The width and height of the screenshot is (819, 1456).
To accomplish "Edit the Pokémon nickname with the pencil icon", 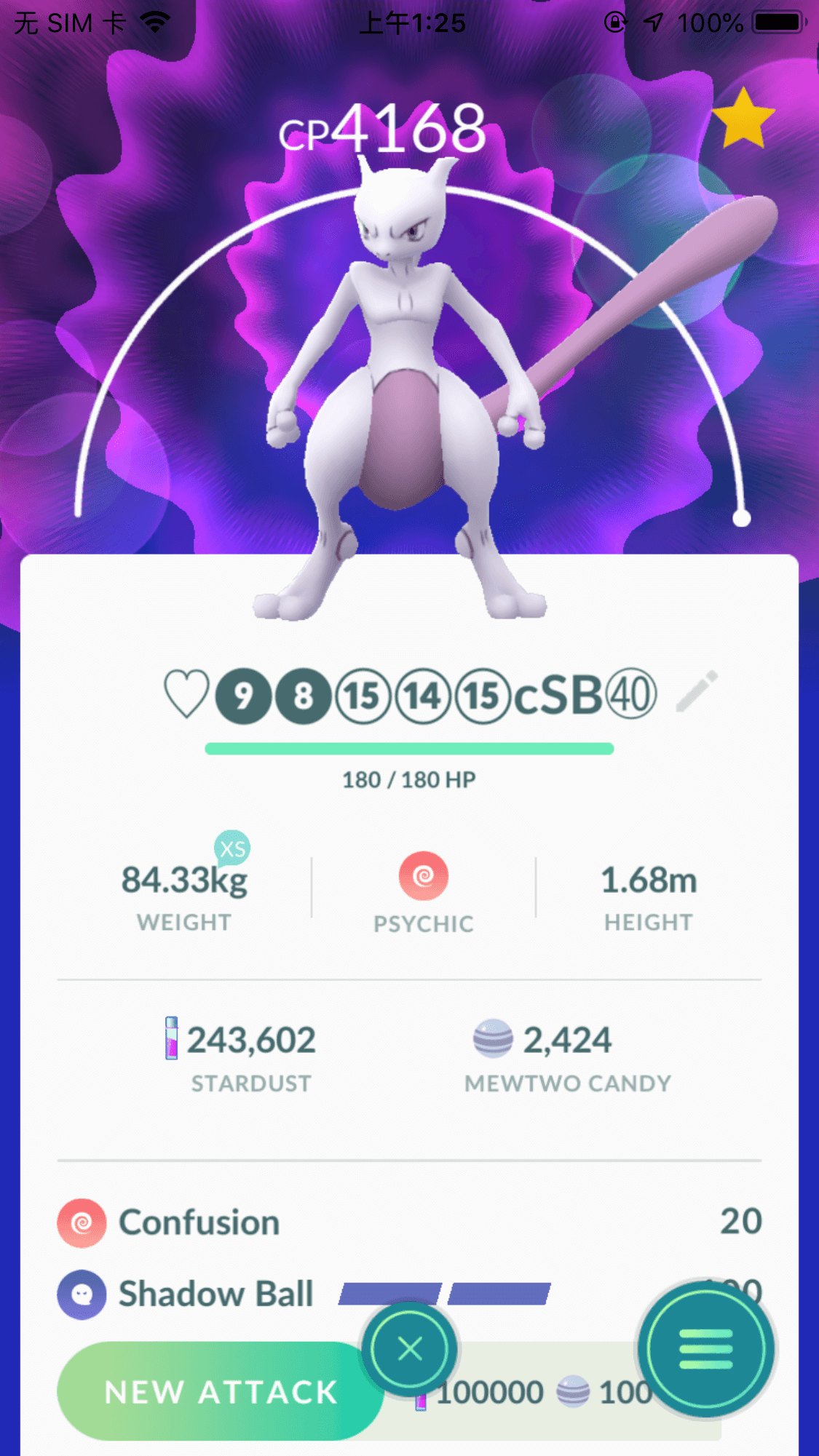I will pyautogui.click(x=697, y=691).
